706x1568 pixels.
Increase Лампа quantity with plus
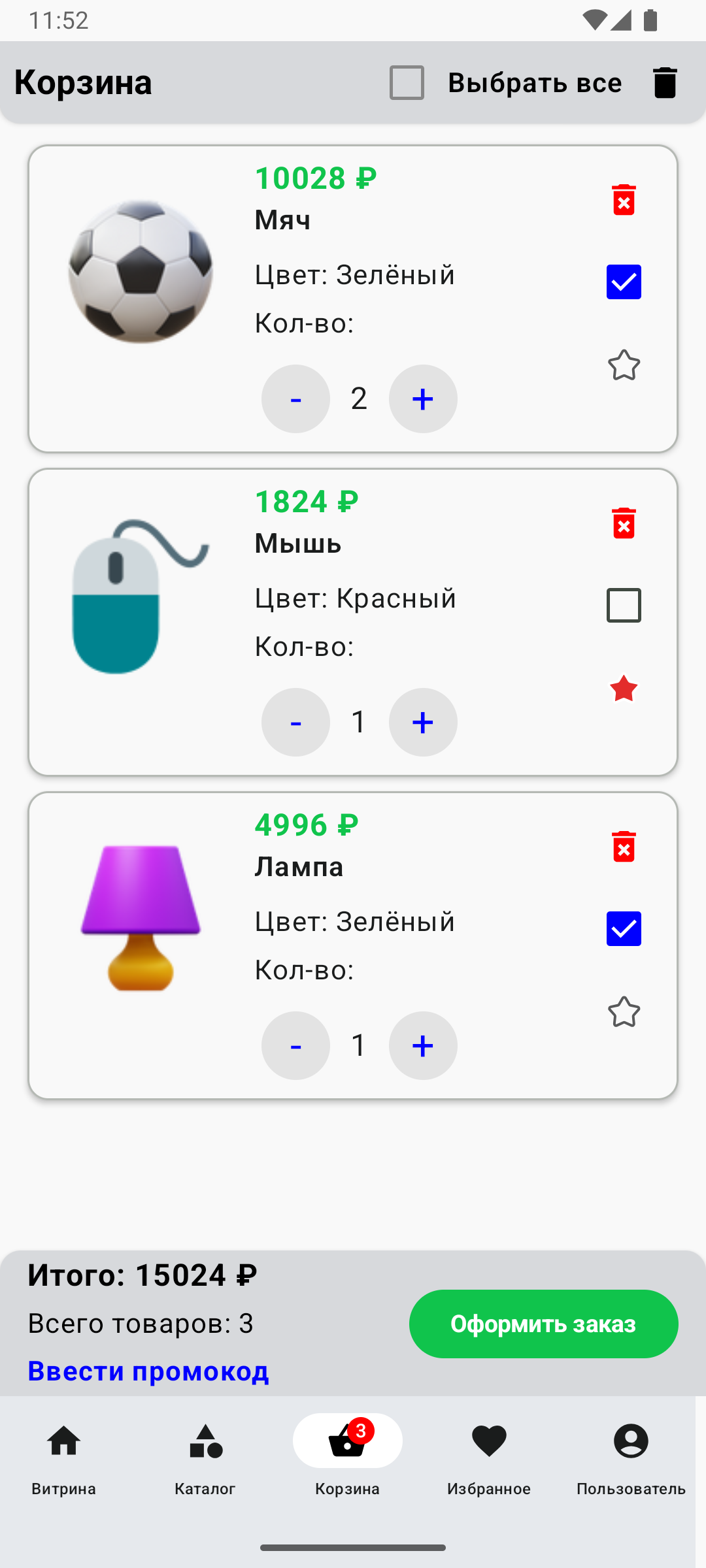(423, 1045)
